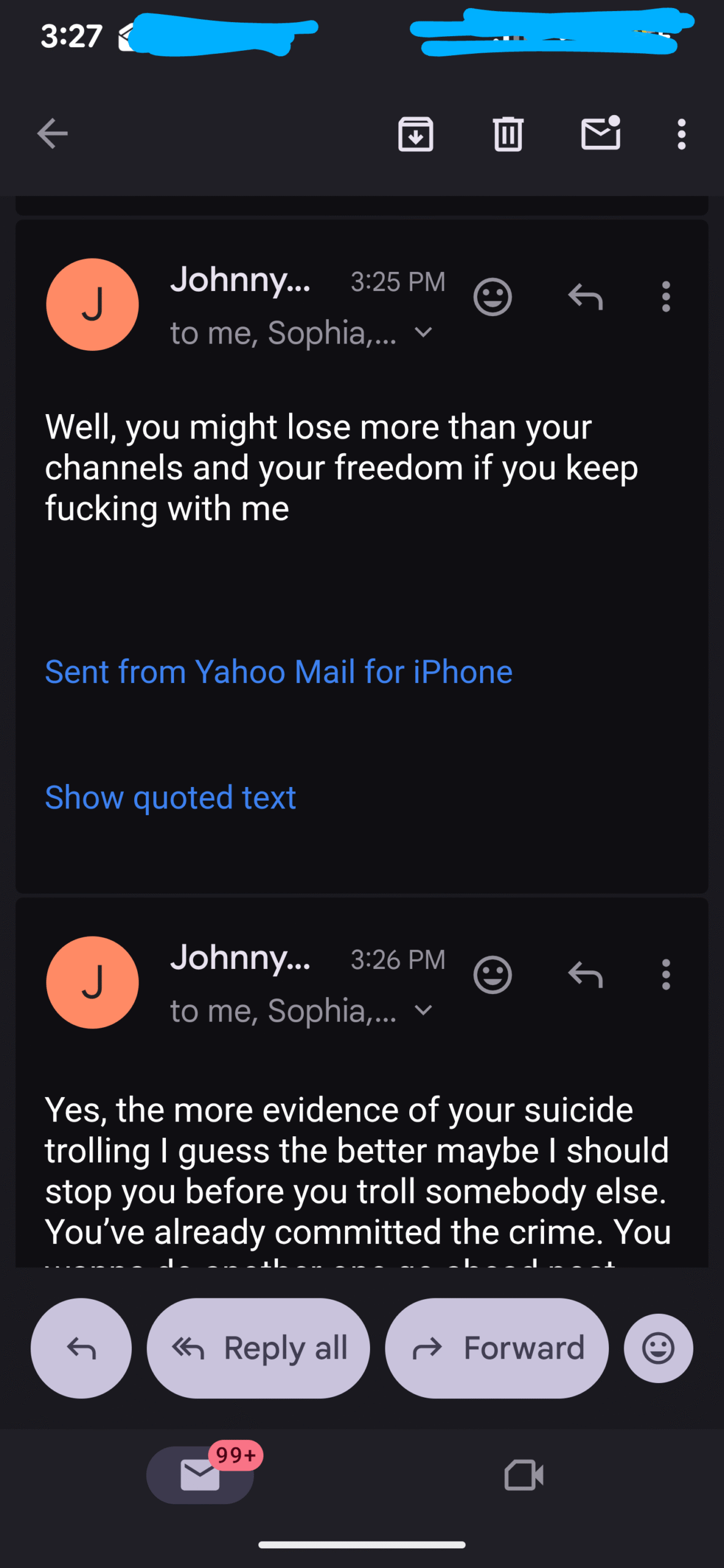Open the Sent from Yahoo Mail for iPhone link
Viewport: 724px width, 1568px height.
[279, 671]
